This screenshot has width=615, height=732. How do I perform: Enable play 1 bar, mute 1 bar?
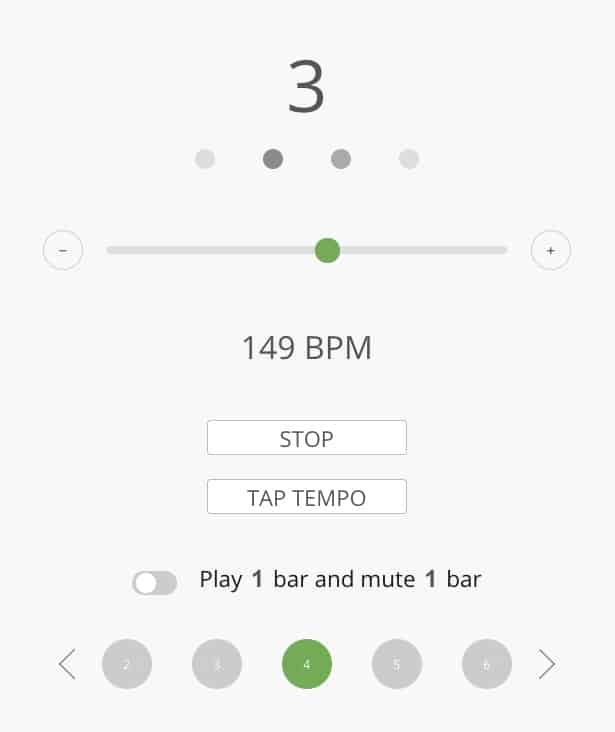[155, 583]
